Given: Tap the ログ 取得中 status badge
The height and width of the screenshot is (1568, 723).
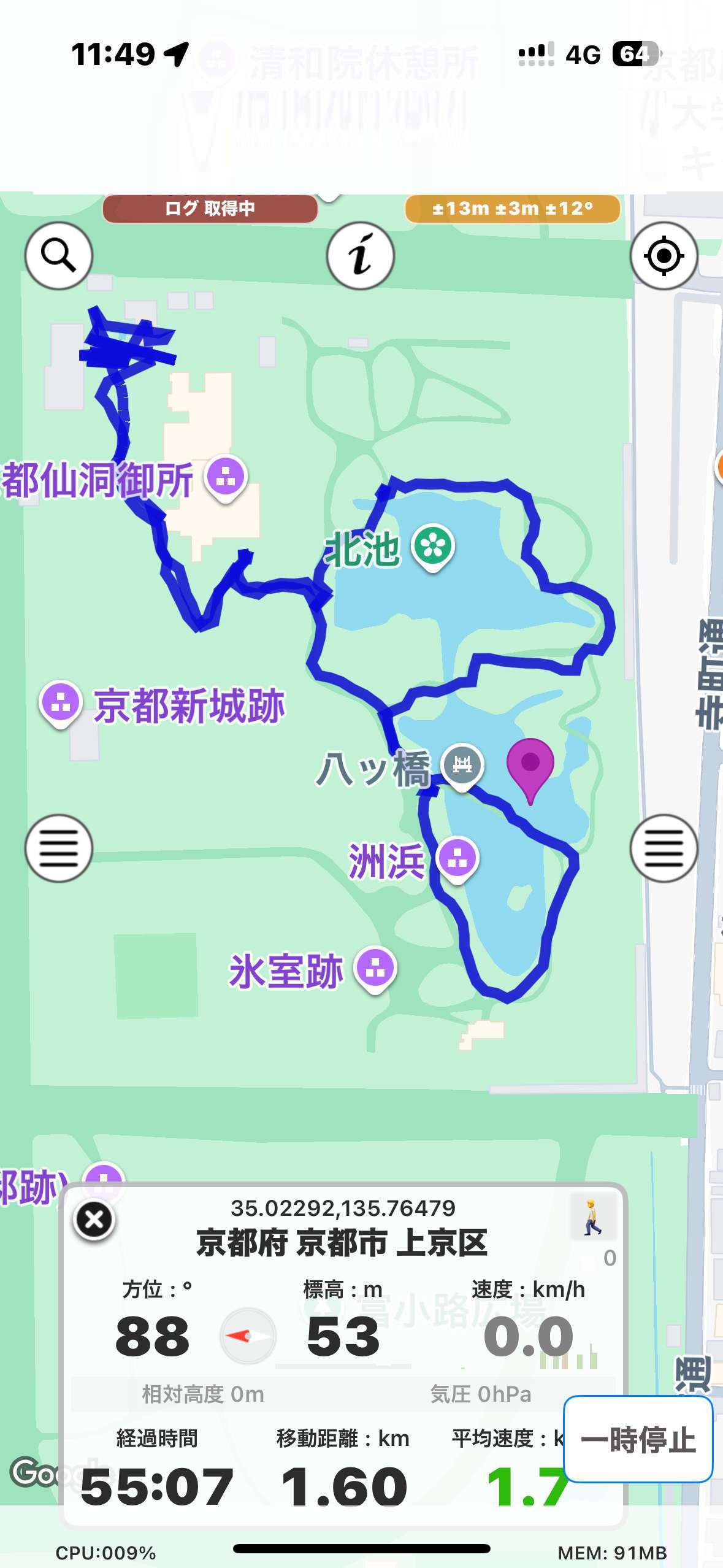Looking at the screenshot, I should [210, 209].
